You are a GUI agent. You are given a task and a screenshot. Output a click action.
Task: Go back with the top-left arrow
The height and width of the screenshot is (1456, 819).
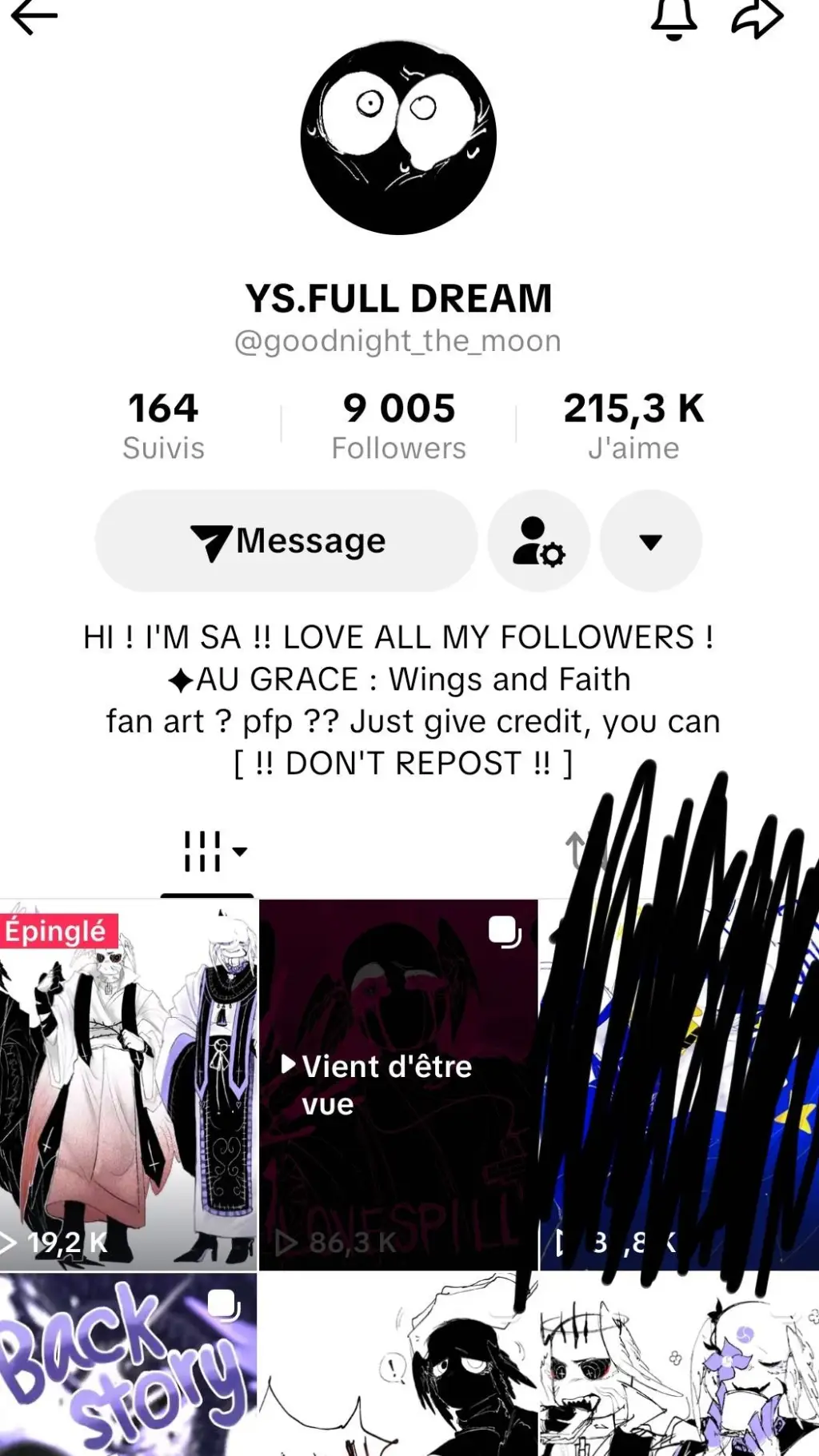tap(34, 17)
